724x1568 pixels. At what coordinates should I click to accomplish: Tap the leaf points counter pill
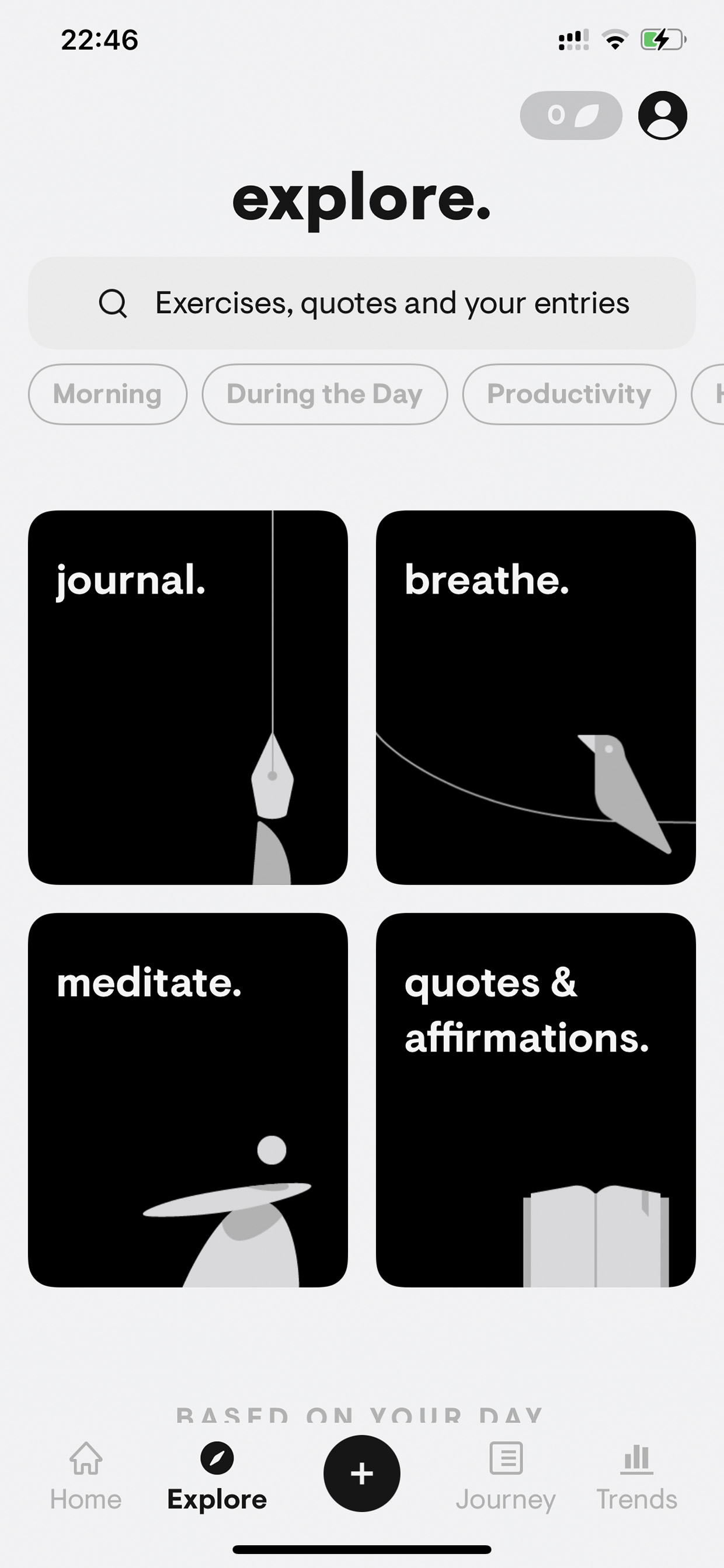(x=570, y=116)
